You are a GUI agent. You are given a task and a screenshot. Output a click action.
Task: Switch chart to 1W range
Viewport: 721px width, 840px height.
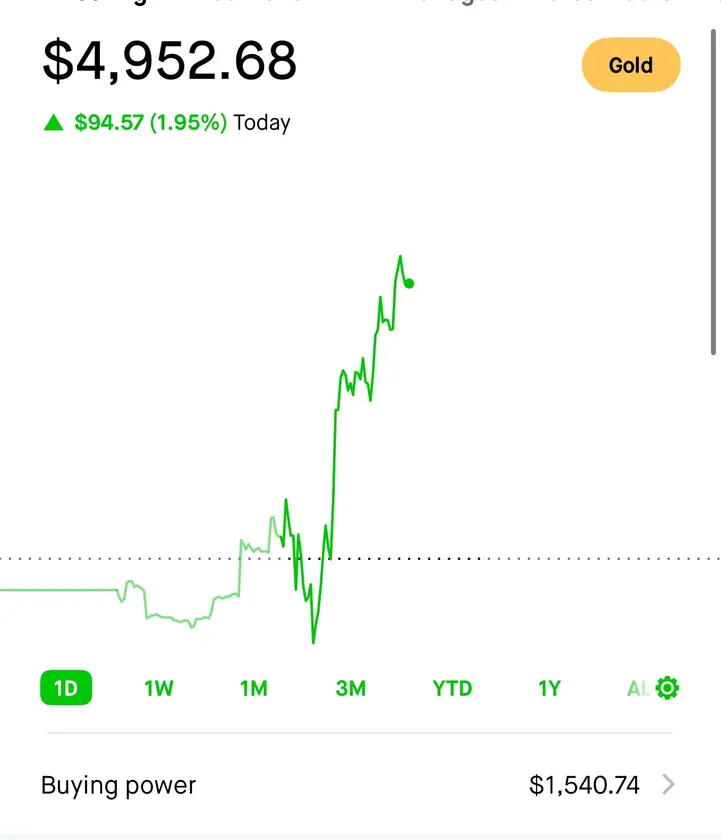coord(159,688)
